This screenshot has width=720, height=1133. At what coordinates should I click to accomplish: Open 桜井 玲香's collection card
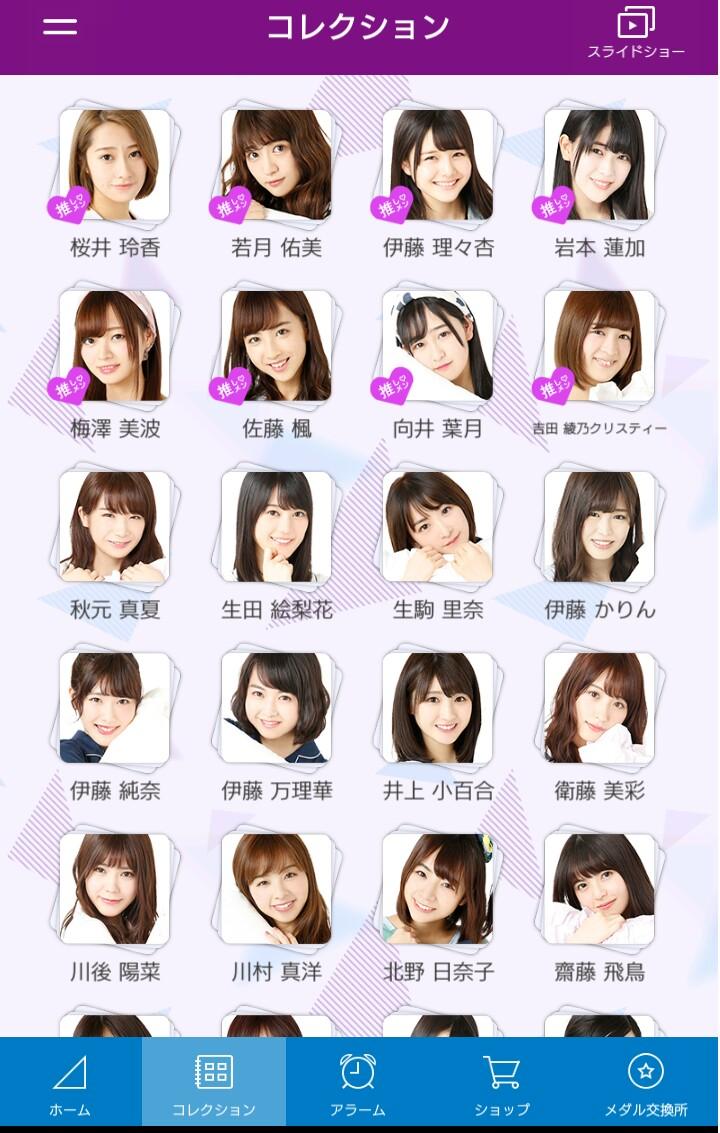(x=114, y=165)
